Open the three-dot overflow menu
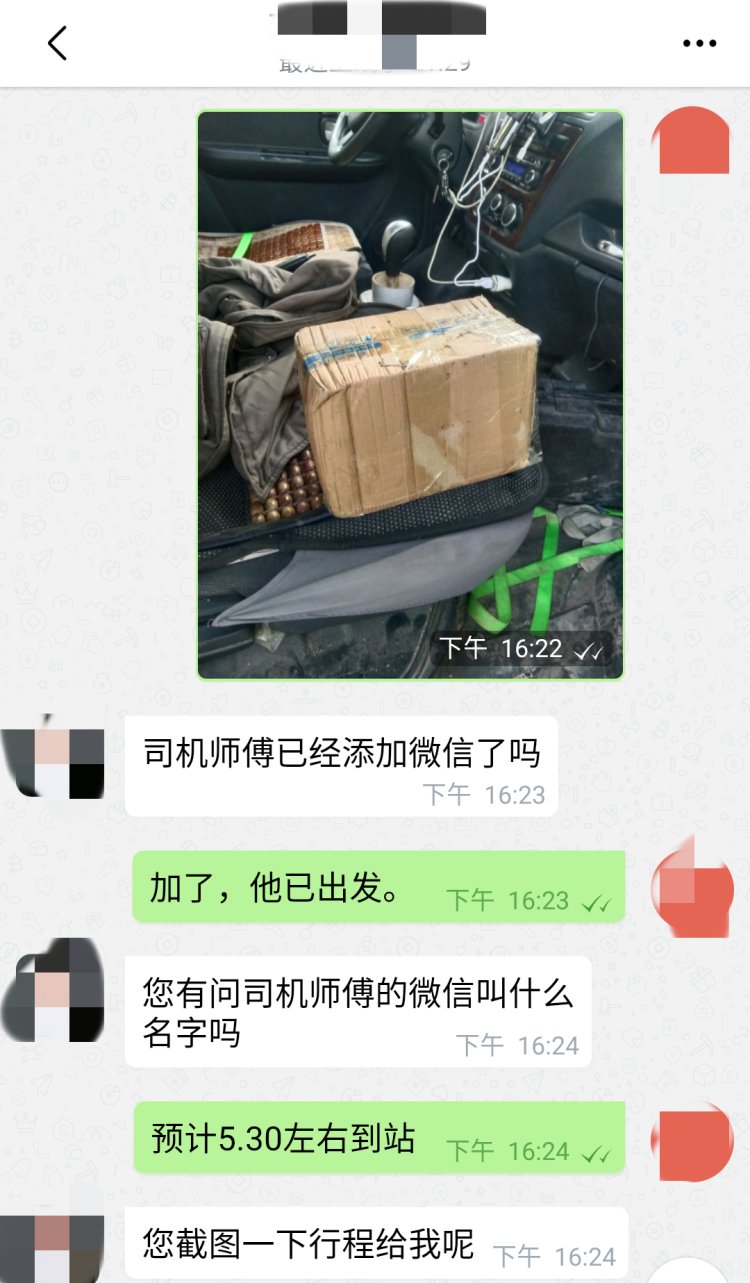 [699, 43]
